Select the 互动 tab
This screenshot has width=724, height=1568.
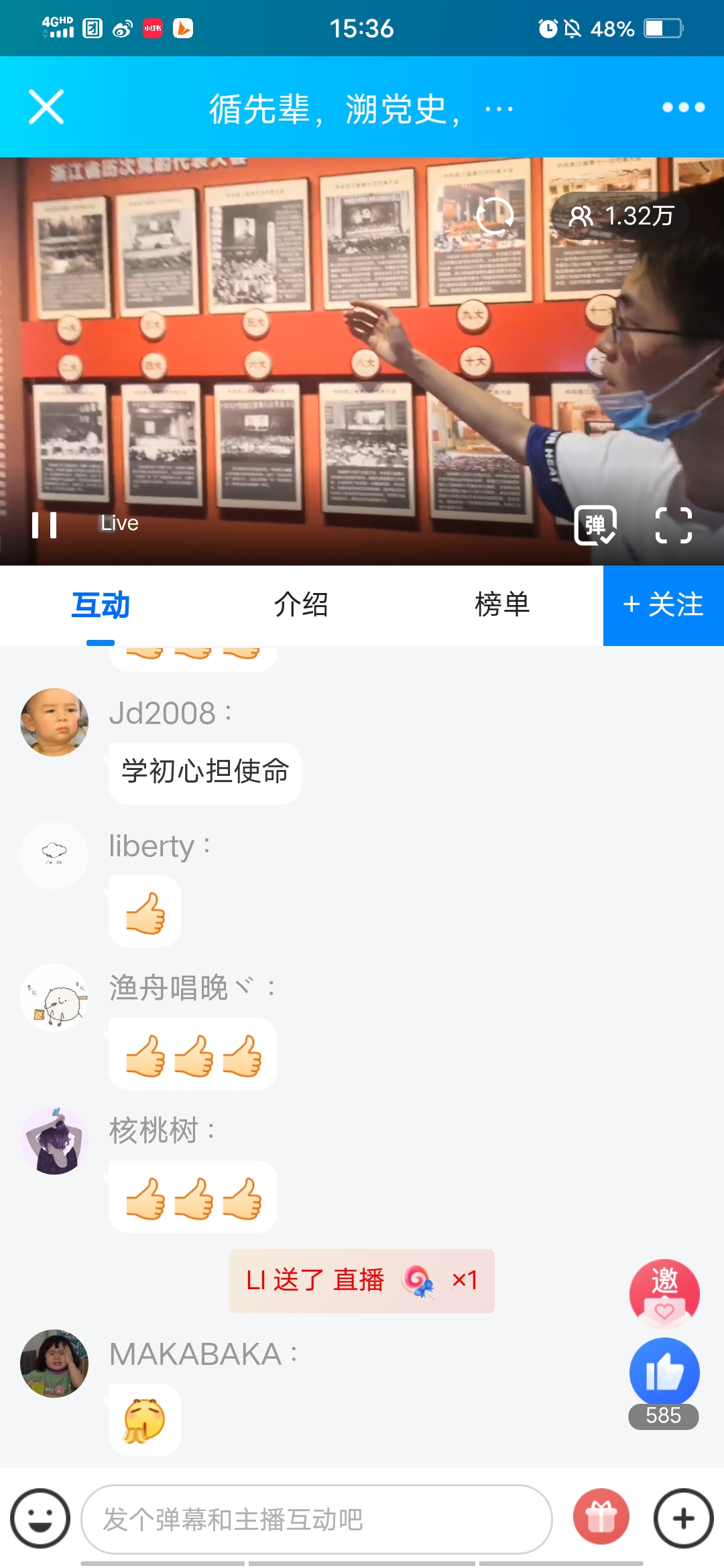pyautogui.click(x=101, y=605)
